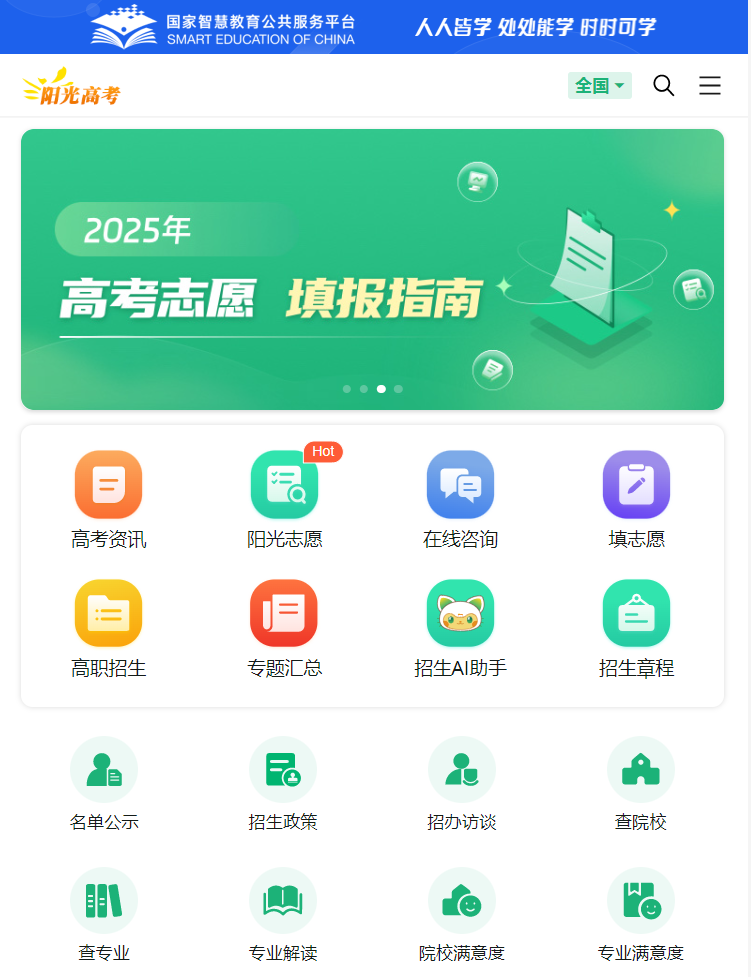Tap 查院校
751x977 pixels.
[640, 770]
